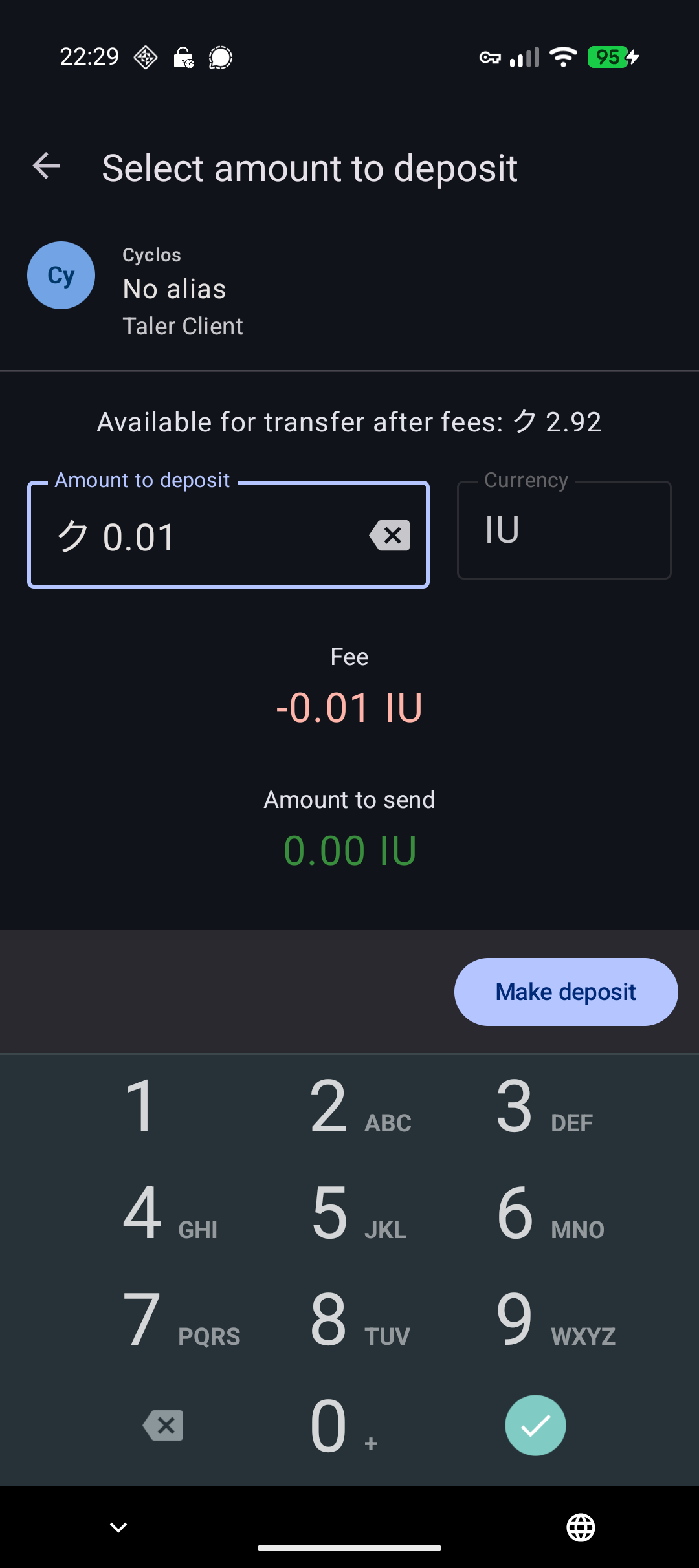699x1568 pixels.
Task: Enter digit 3 on the keypad
Action: [x=536, y=1107]
